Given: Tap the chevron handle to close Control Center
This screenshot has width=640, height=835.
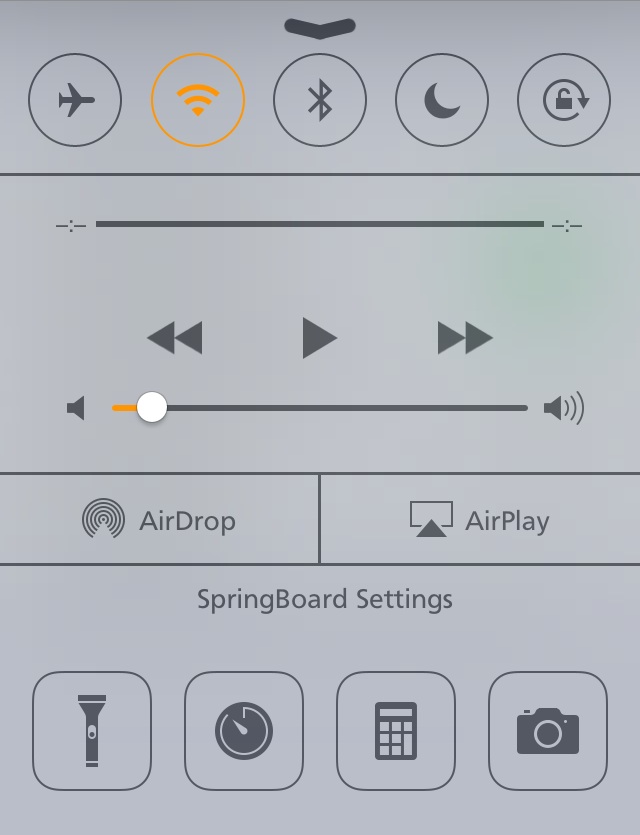Looking at the screenshot, I should [x=320, y=27].
